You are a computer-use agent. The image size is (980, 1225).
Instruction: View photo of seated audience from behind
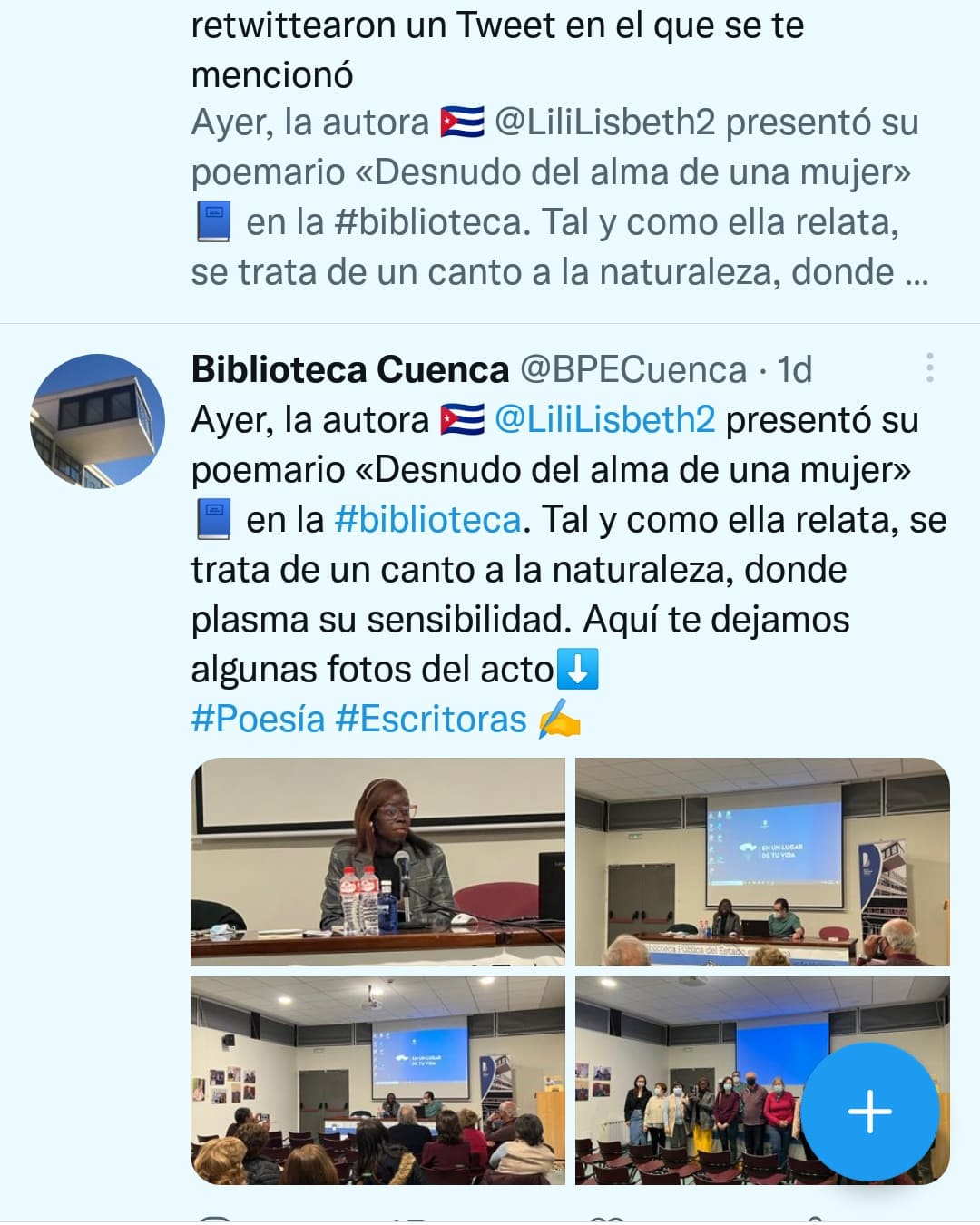[x=377, y=1080]
